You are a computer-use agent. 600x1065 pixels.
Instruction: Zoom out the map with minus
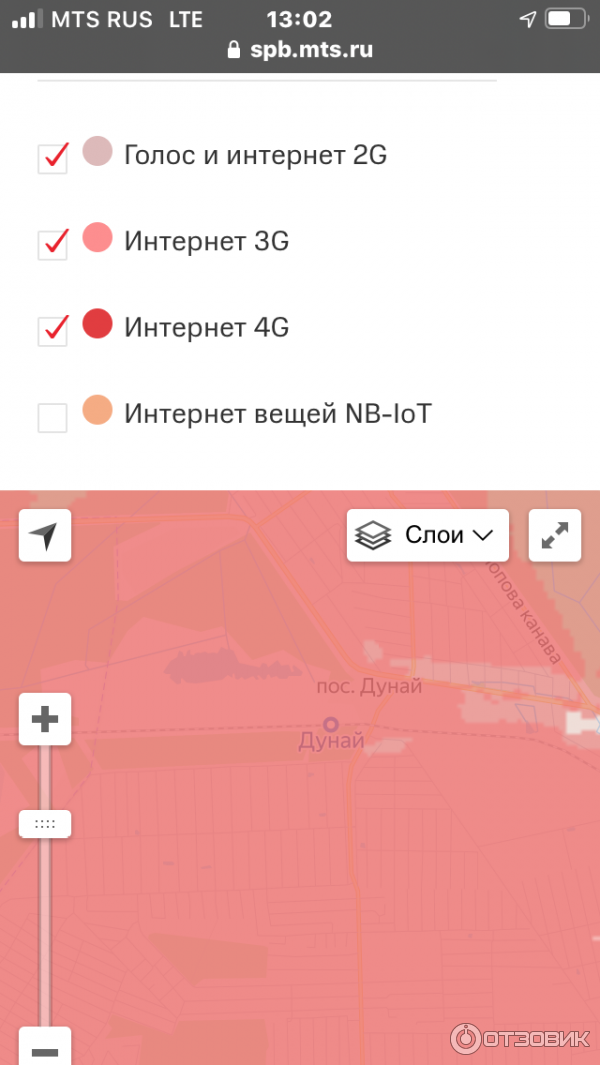[44, 1050]
